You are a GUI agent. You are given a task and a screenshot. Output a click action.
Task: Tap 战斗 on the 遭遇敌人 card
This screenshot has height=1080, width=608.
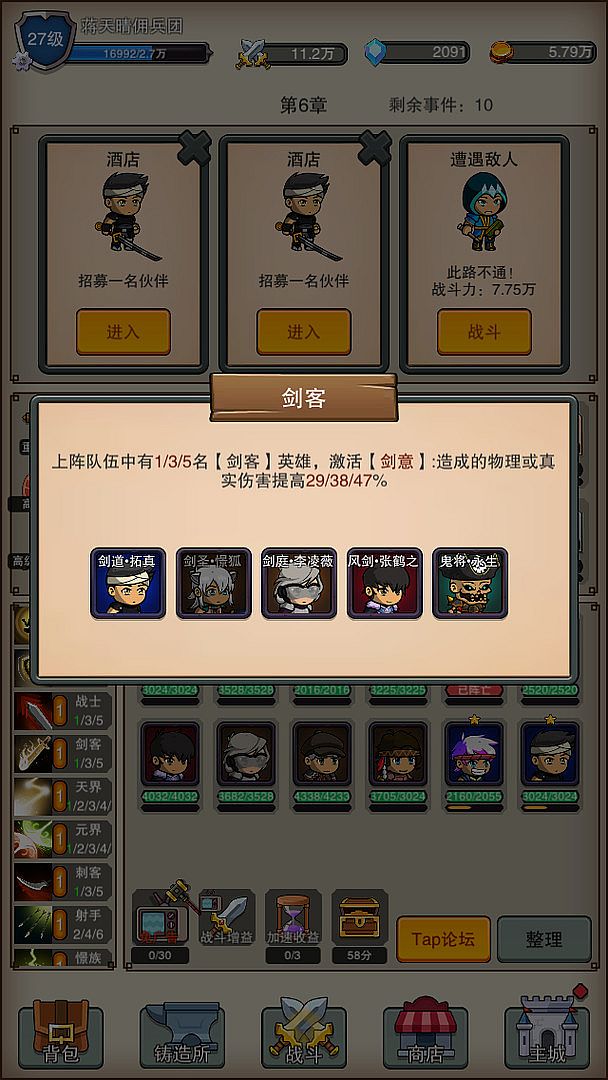(x=484, y=332)
